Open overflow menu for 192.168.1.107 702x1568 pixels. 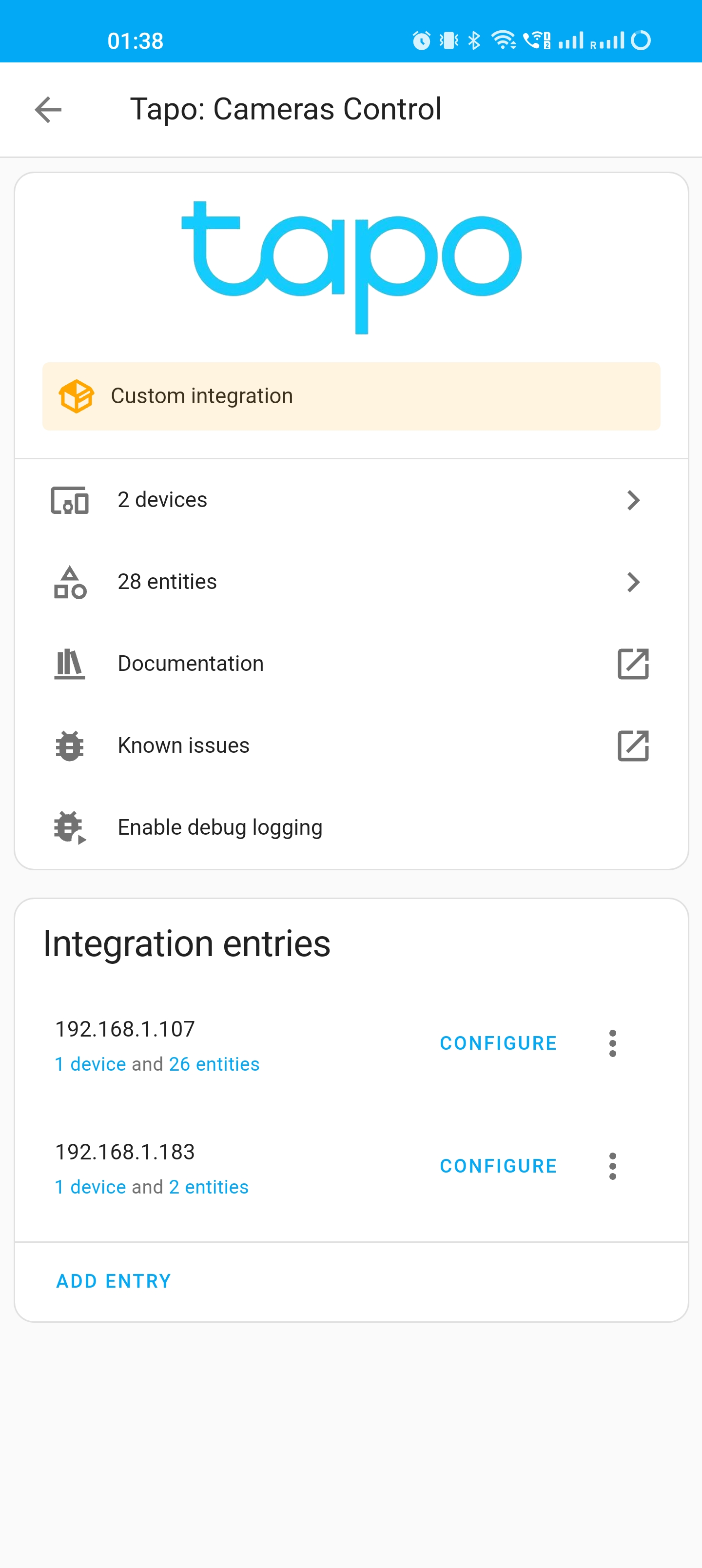pos(612,1043)
